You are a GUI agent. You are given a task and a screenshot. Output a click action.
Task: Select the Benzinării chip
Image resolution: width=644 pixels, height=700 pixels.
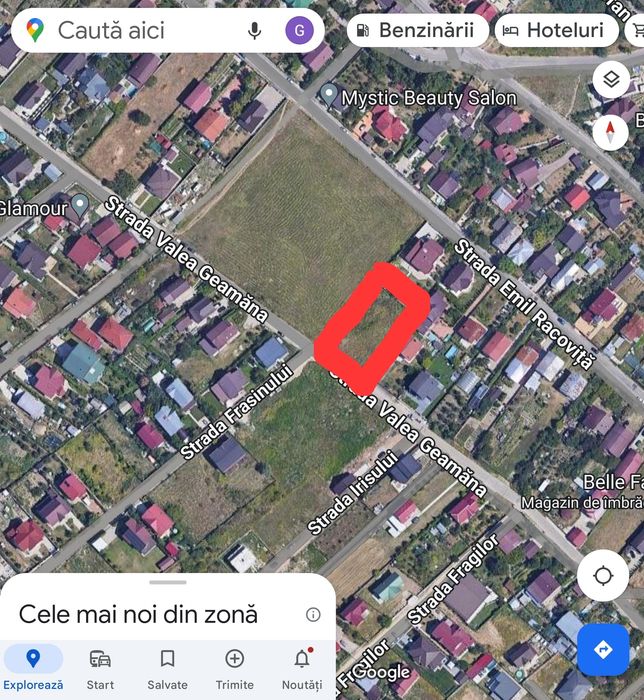(416, 30)
